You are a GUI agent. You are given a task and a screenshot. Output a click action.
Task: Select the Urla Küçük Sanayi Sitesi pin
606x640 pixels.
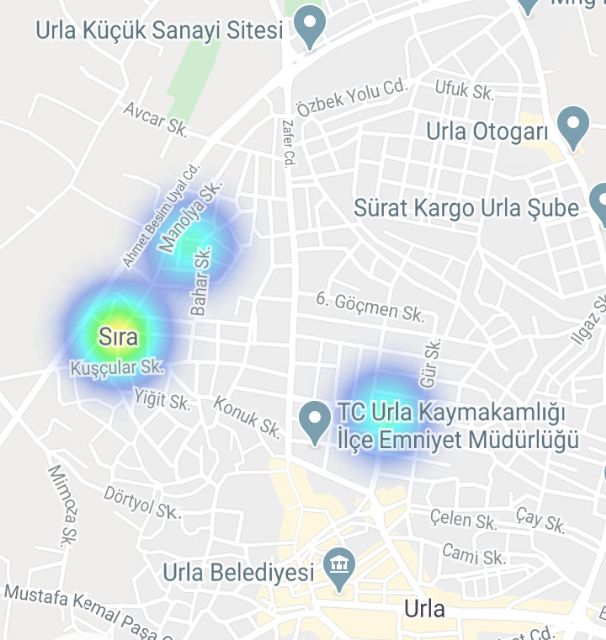tap(312, 26)
